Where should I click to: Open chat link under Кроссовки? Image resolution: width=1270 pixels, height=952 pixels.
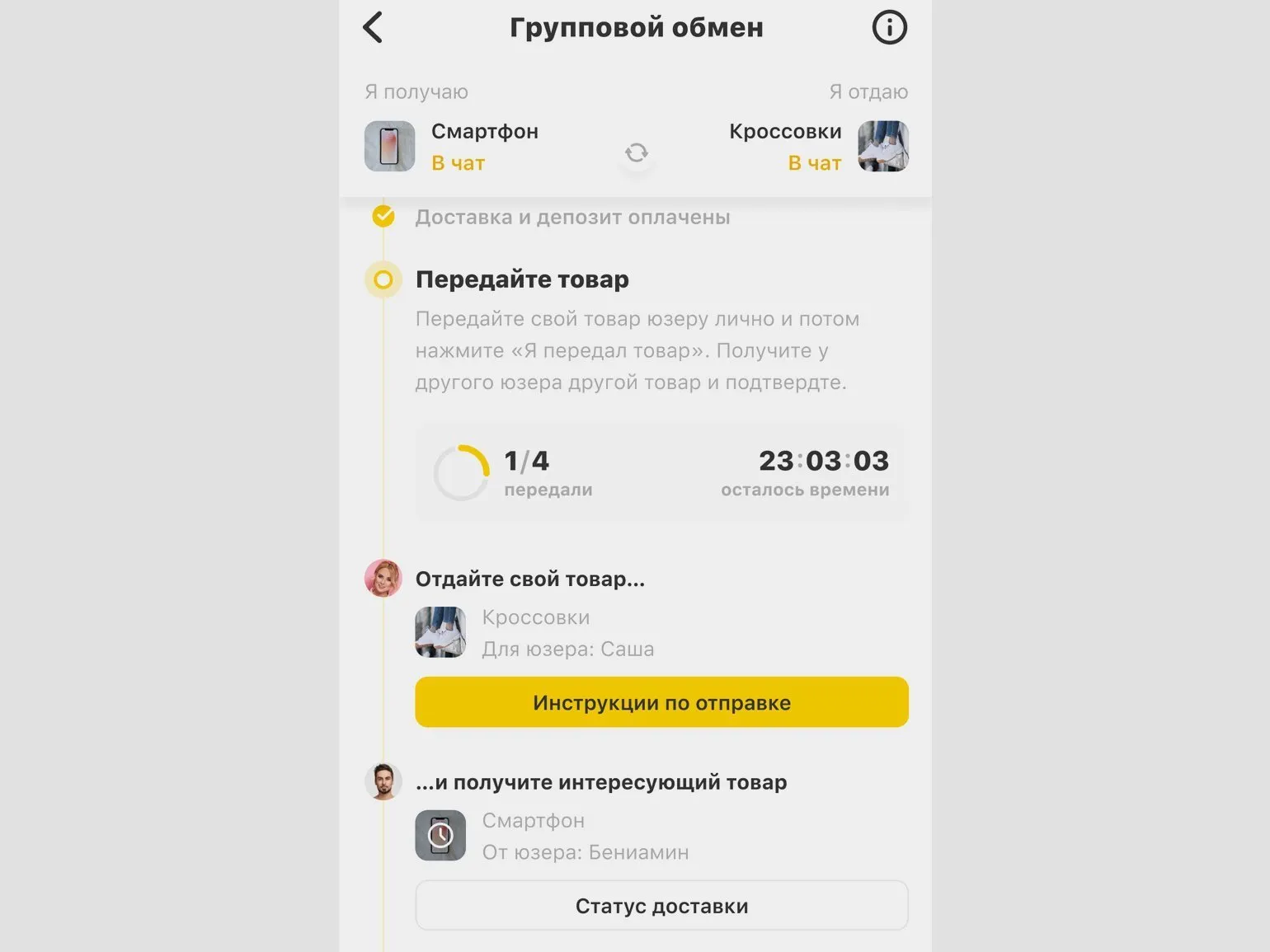coord(814,163)
